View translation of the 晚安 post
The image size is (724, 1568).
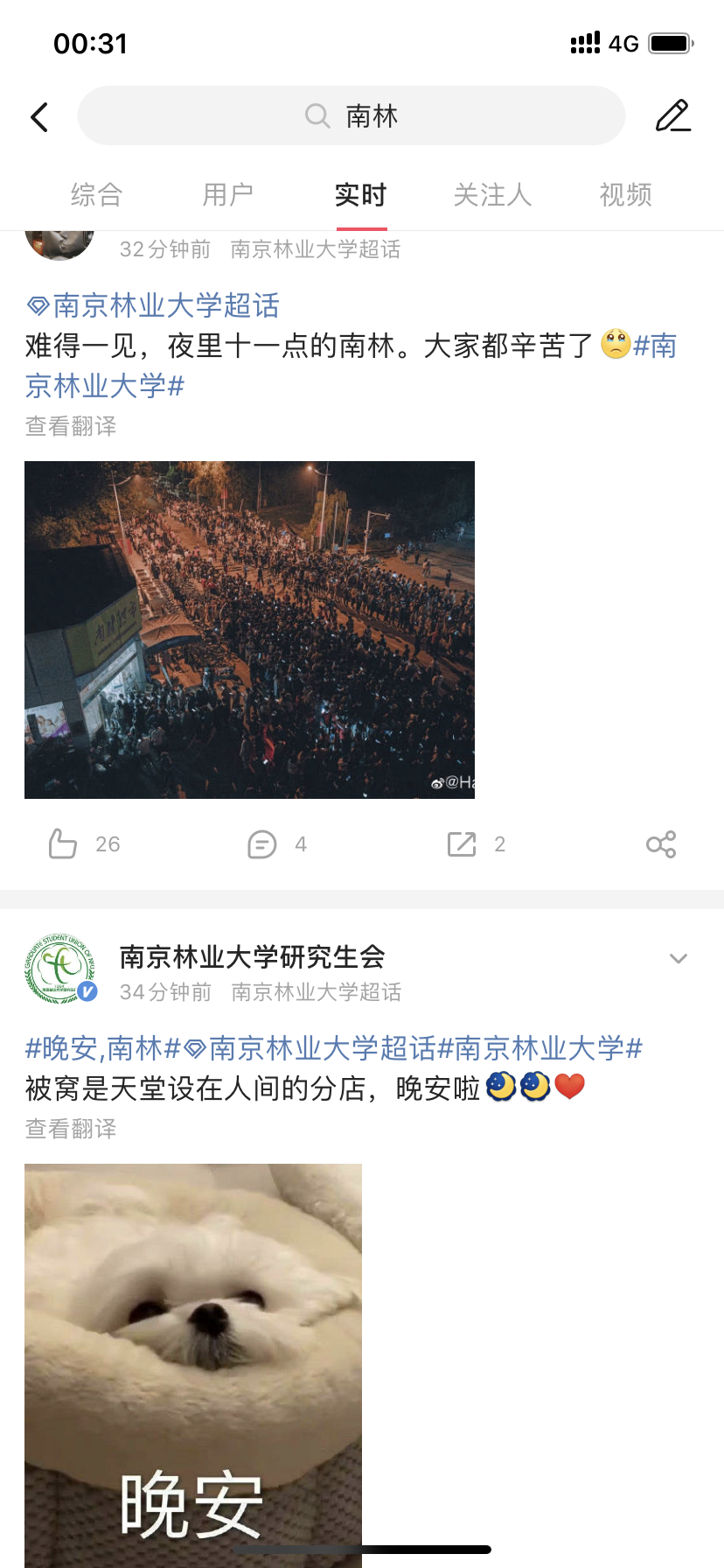71,1129
